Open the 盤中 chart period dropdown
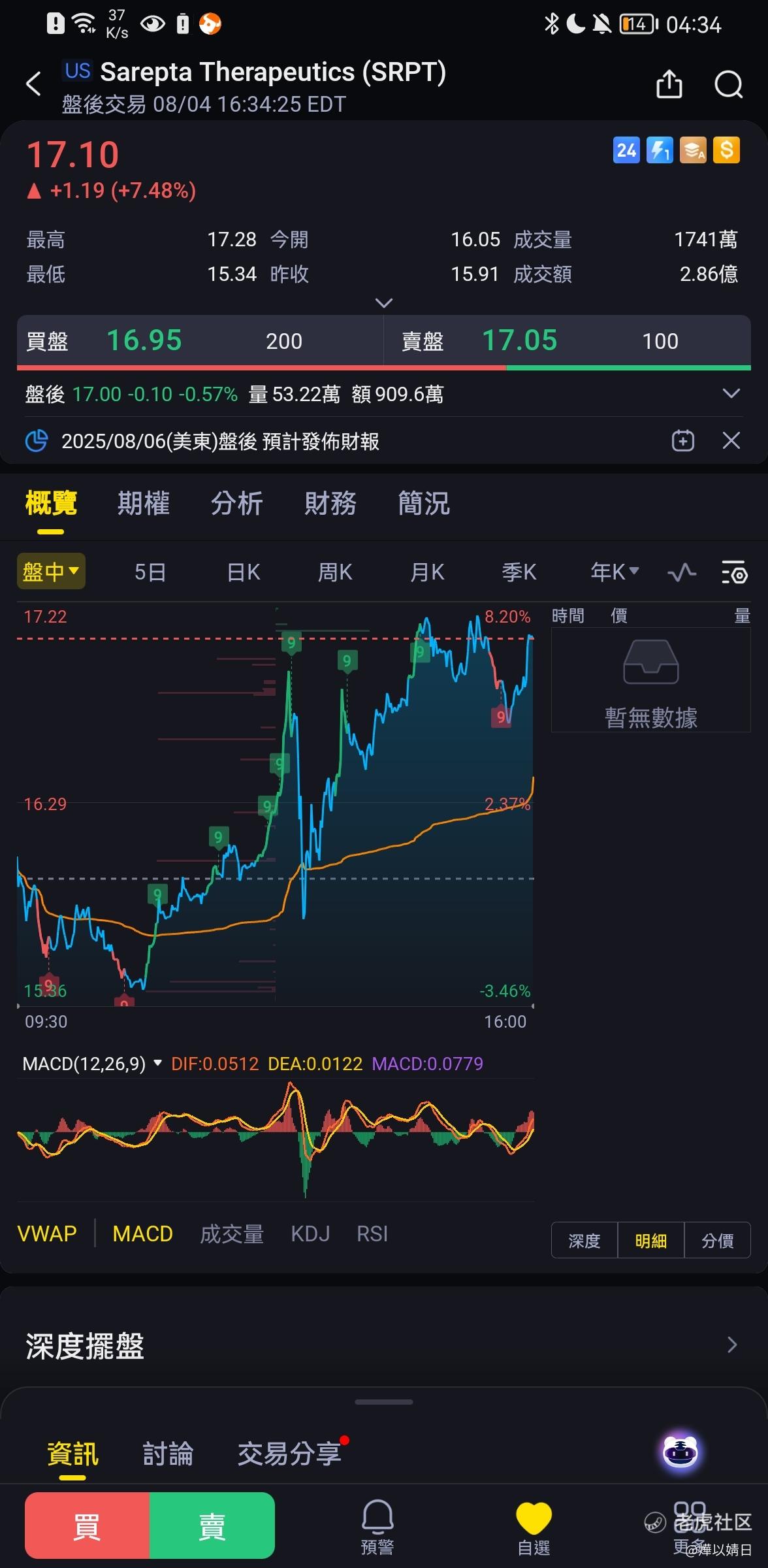This screenshot has width=768, height=1568. 51,572
